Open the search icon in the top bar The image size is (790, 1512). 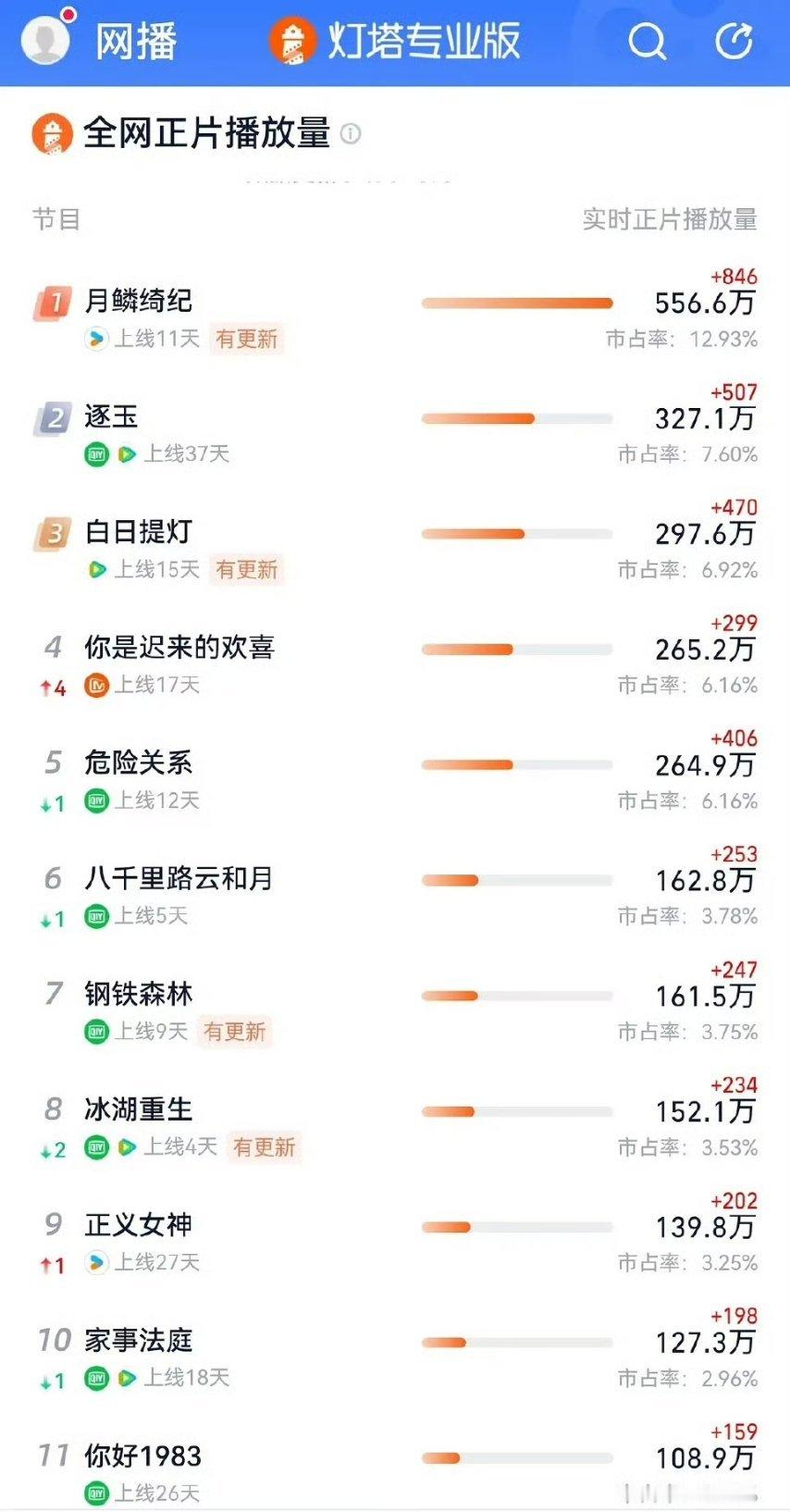click(x=647, y=41)
